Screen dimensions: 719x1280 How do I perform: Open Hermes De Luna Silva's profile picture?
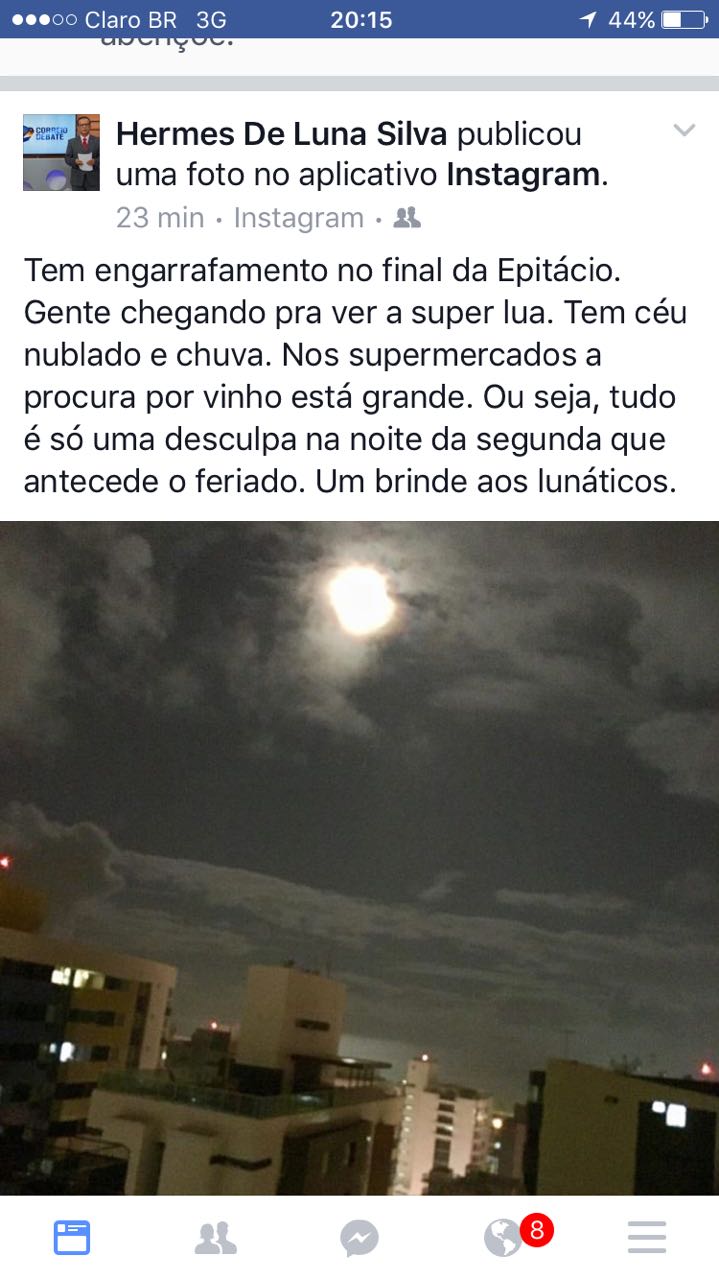click(61, 152)
